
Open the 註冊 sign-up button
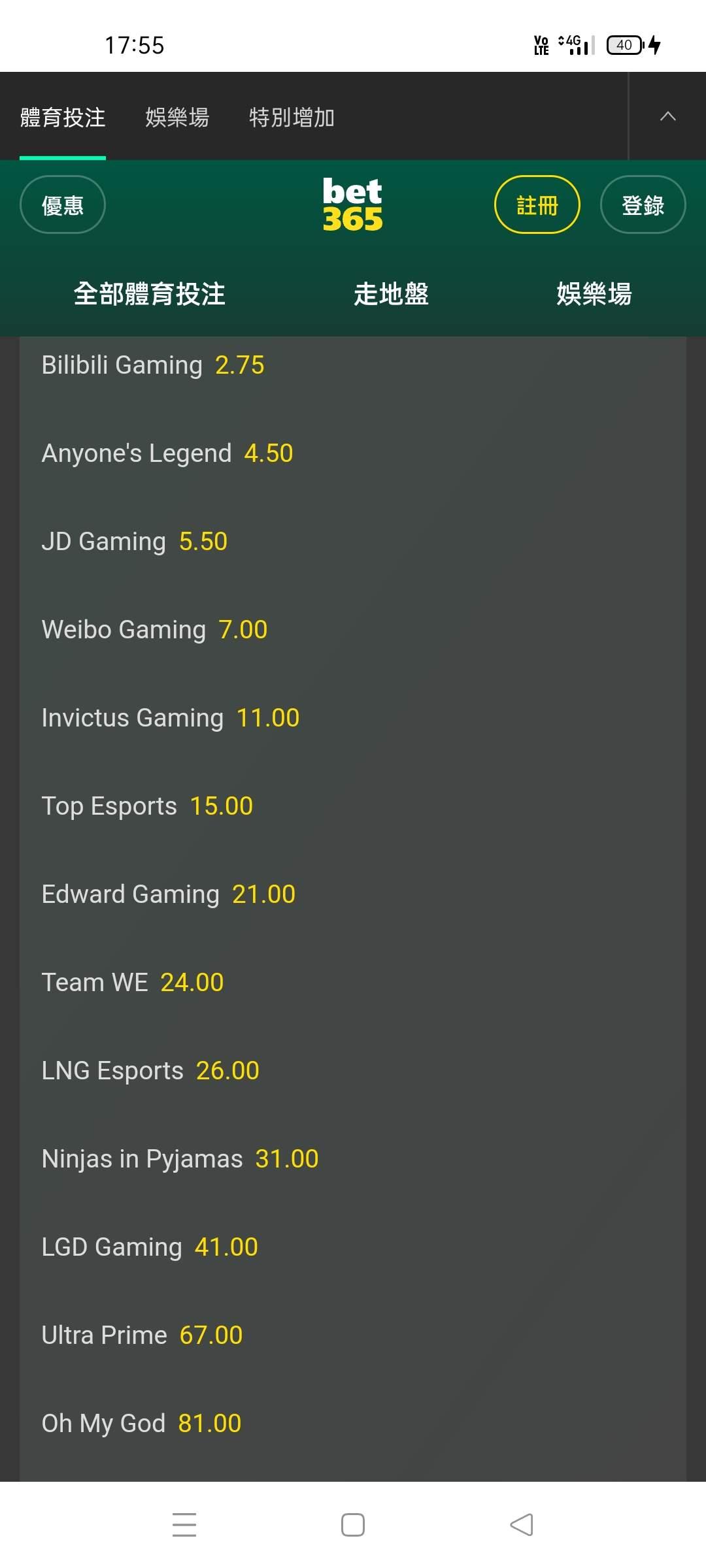point(537,205)
